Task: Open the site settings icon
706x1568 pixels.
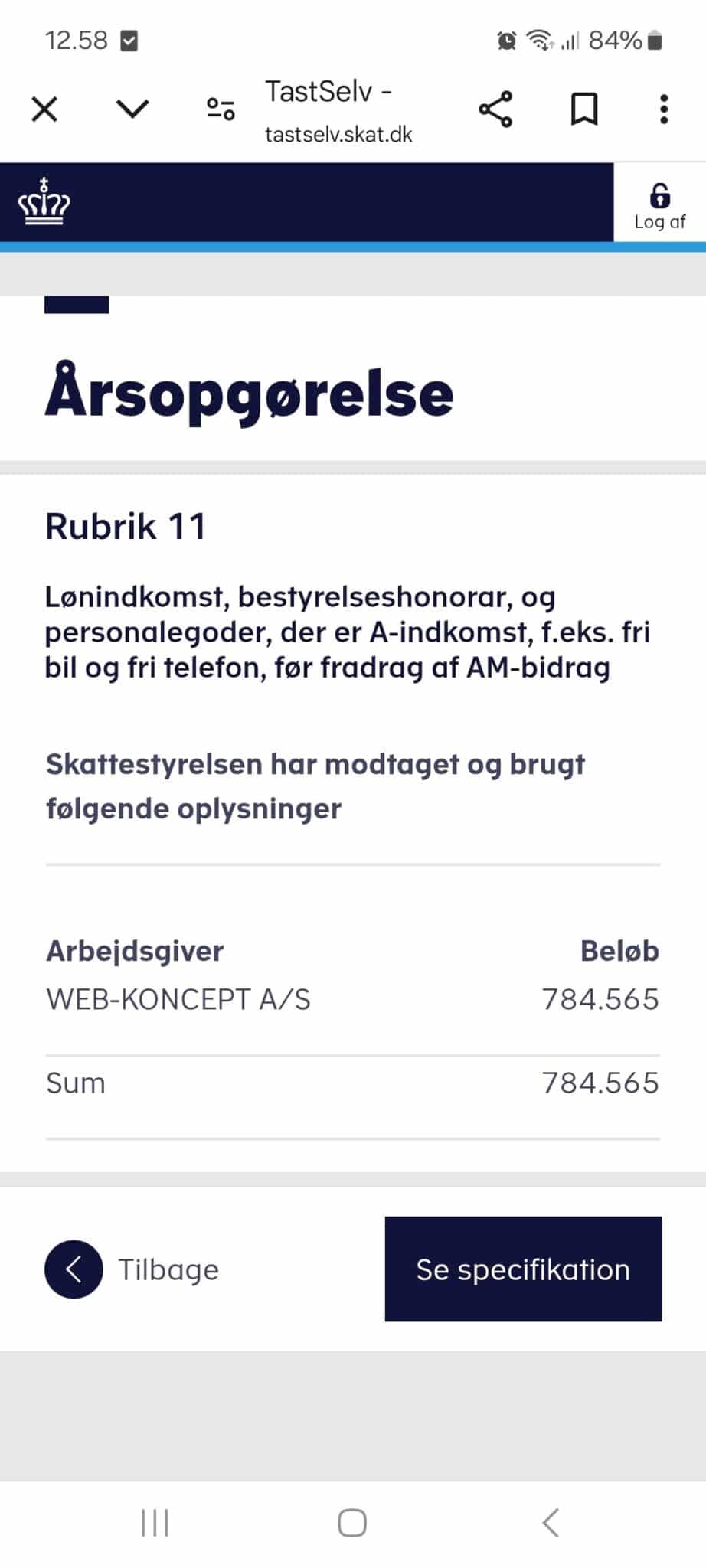Action: (221, 109)
